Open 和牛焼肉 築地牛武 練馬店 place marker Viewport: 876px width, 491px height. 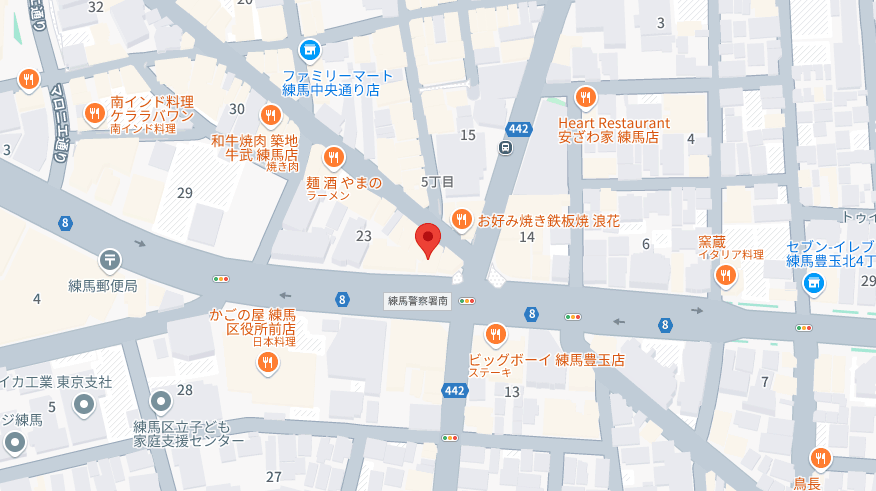click(x=270, y=115)
